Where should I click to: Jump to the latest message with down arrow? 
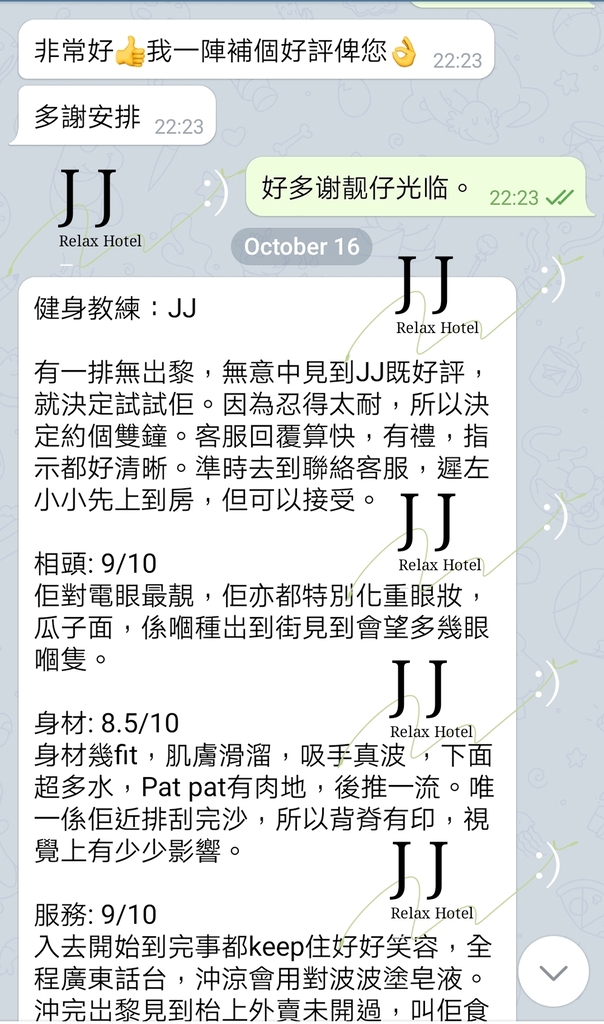553,971
